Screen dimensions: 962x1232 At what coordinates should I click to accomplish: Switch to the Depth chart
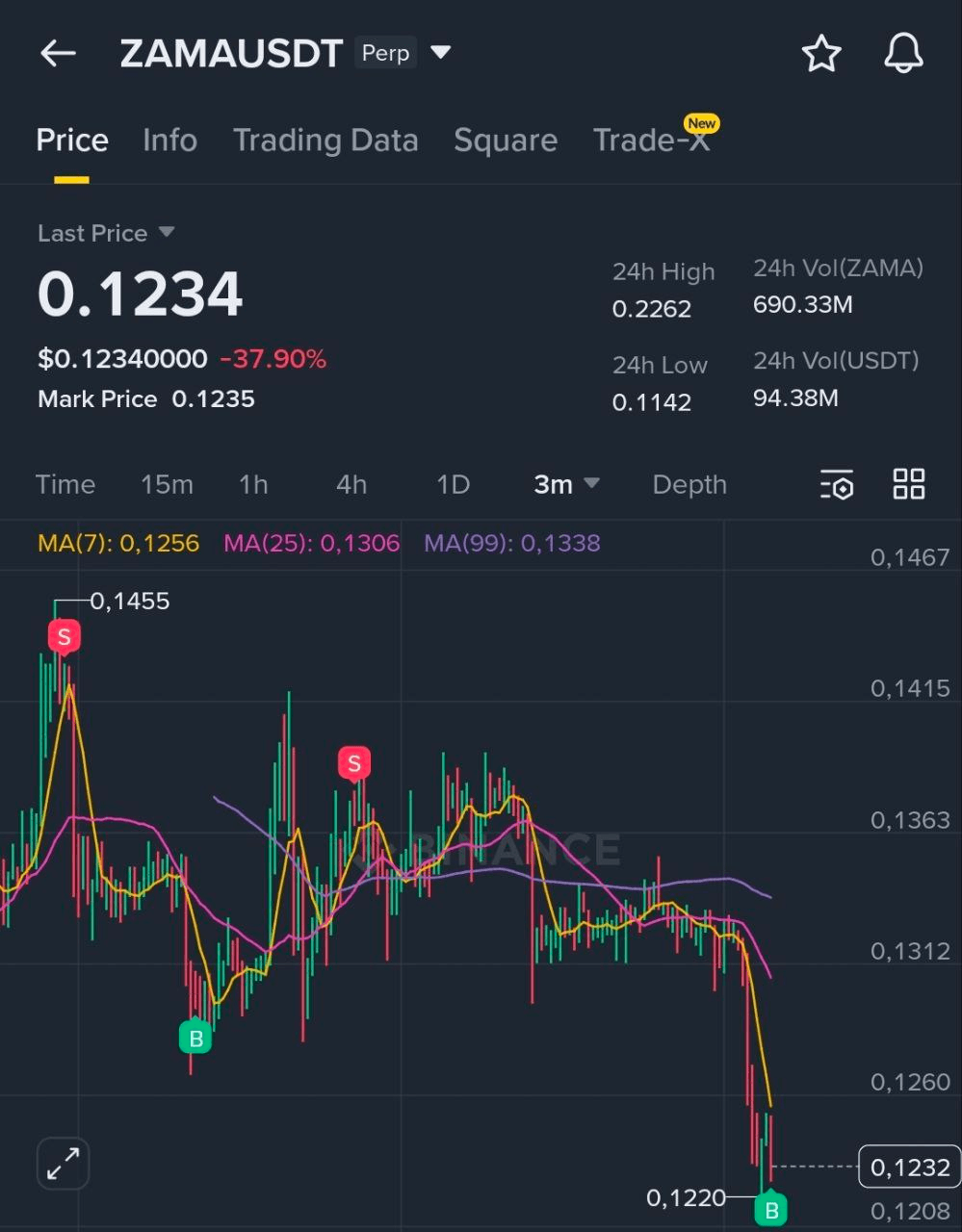tap(689, 484)
